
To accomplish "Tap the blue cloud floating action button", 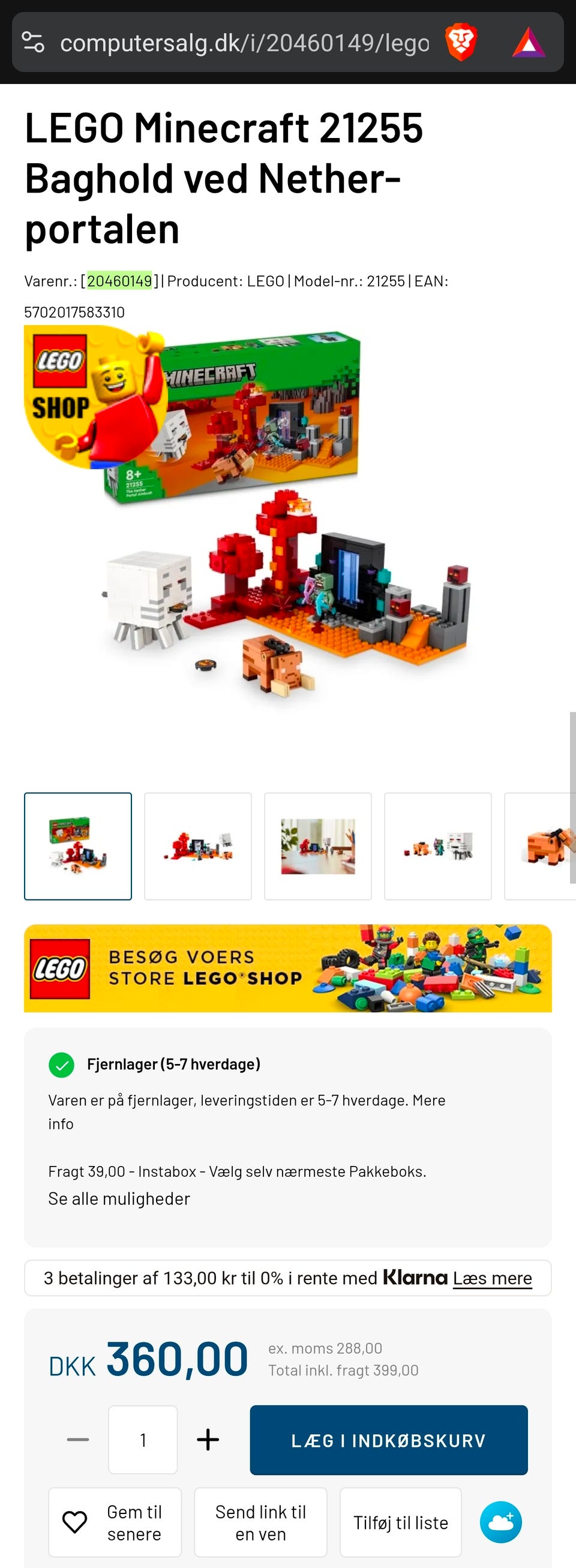I will [500, 1522].
